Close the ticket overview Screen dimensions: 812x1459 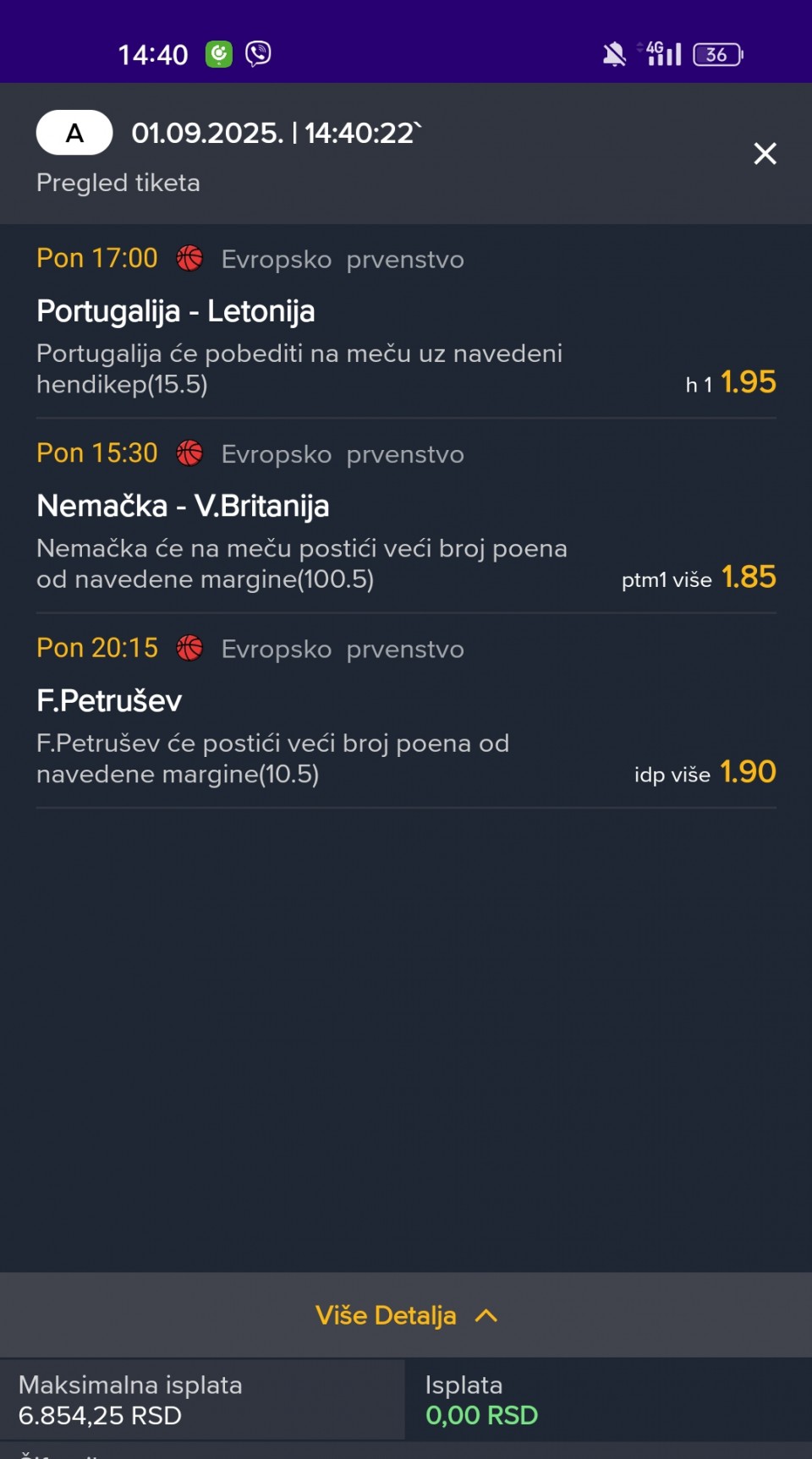[x=765, y=154]
